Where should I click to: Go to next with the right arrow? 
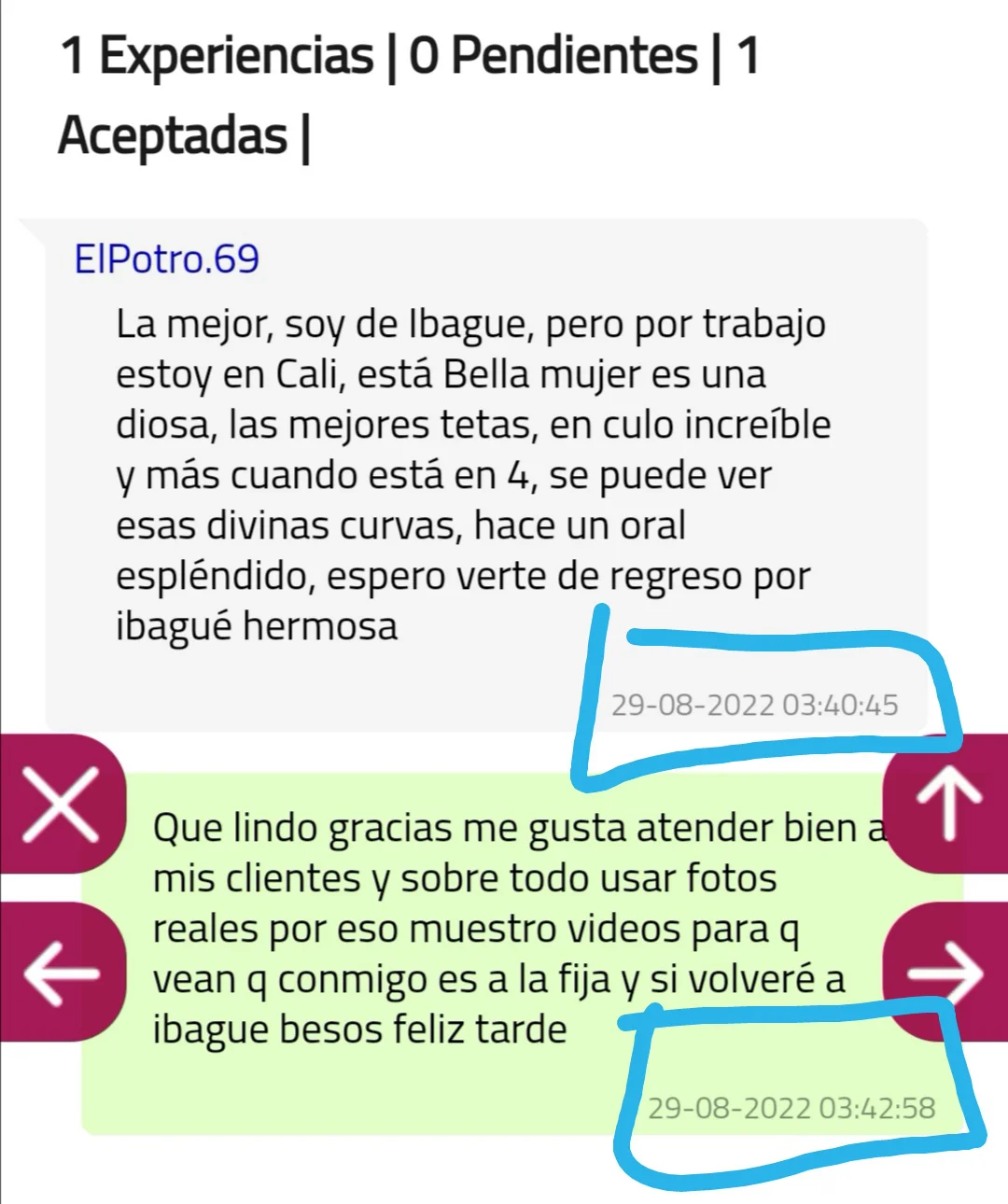tap(946, 972)
